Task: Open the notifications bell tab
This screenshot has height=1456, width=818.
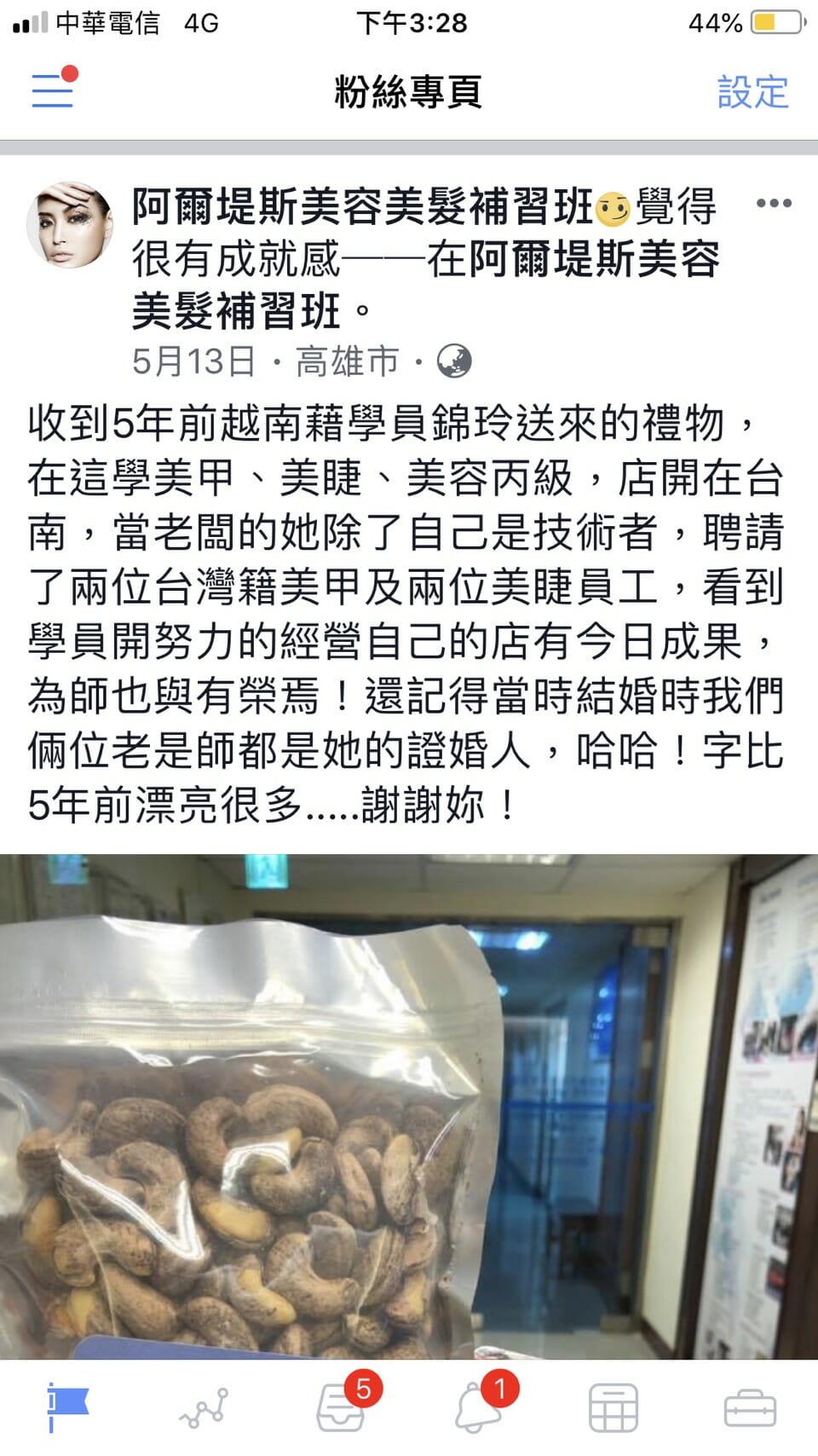Action: click(x=477, y=1407)
